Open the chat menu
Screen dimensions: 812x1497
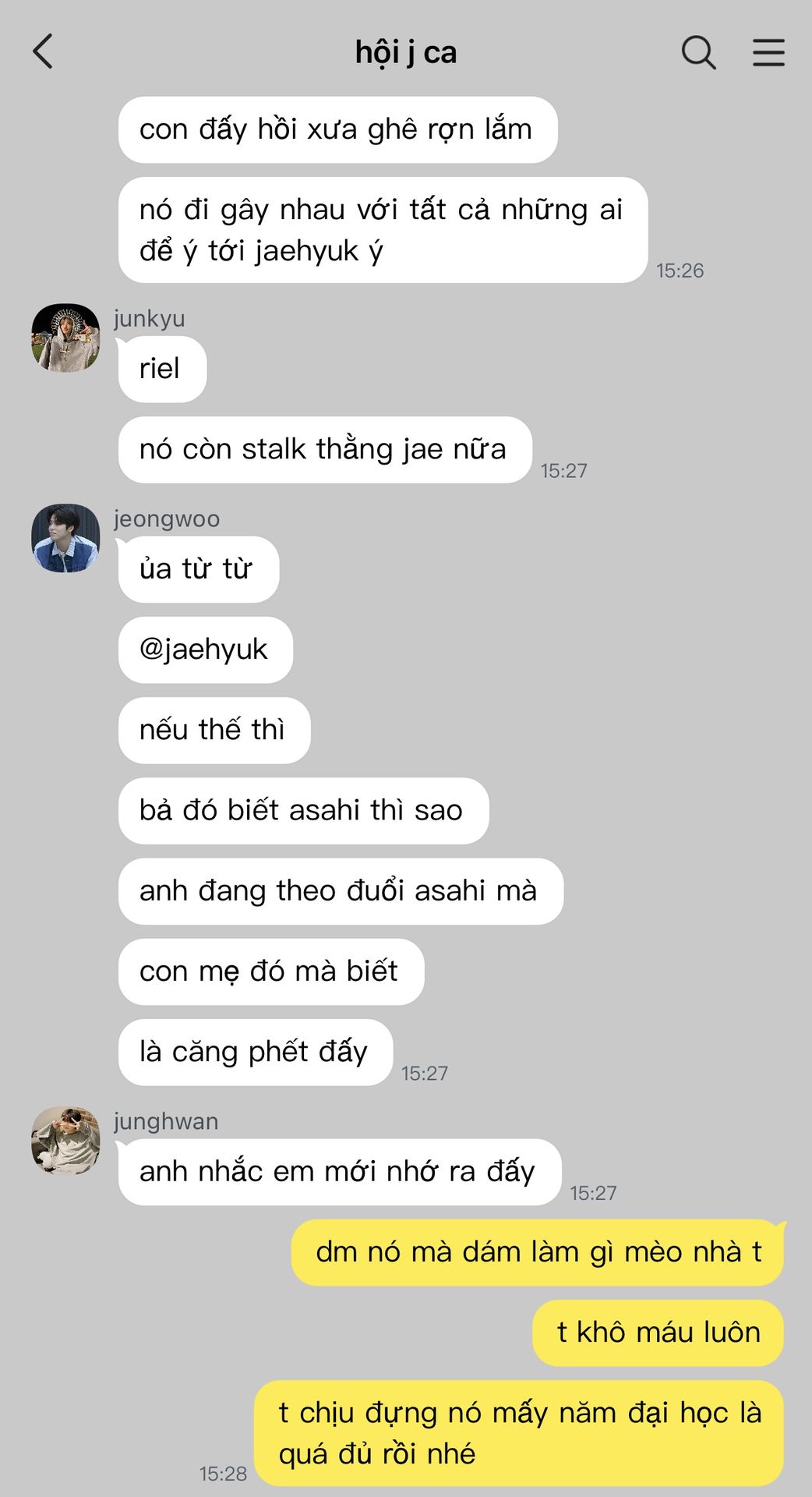768,52
